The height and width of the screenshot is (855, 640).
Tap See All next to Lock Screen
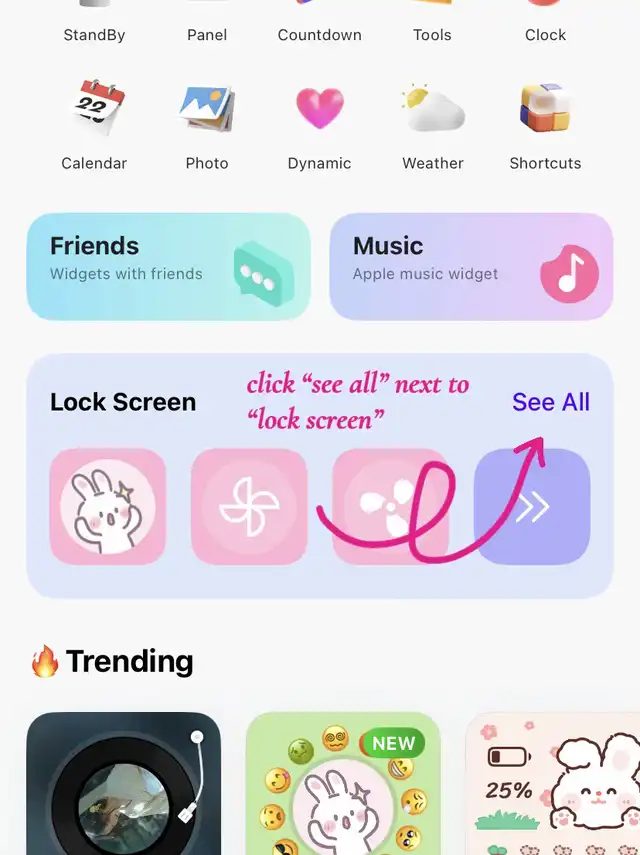tap(550, 402)
